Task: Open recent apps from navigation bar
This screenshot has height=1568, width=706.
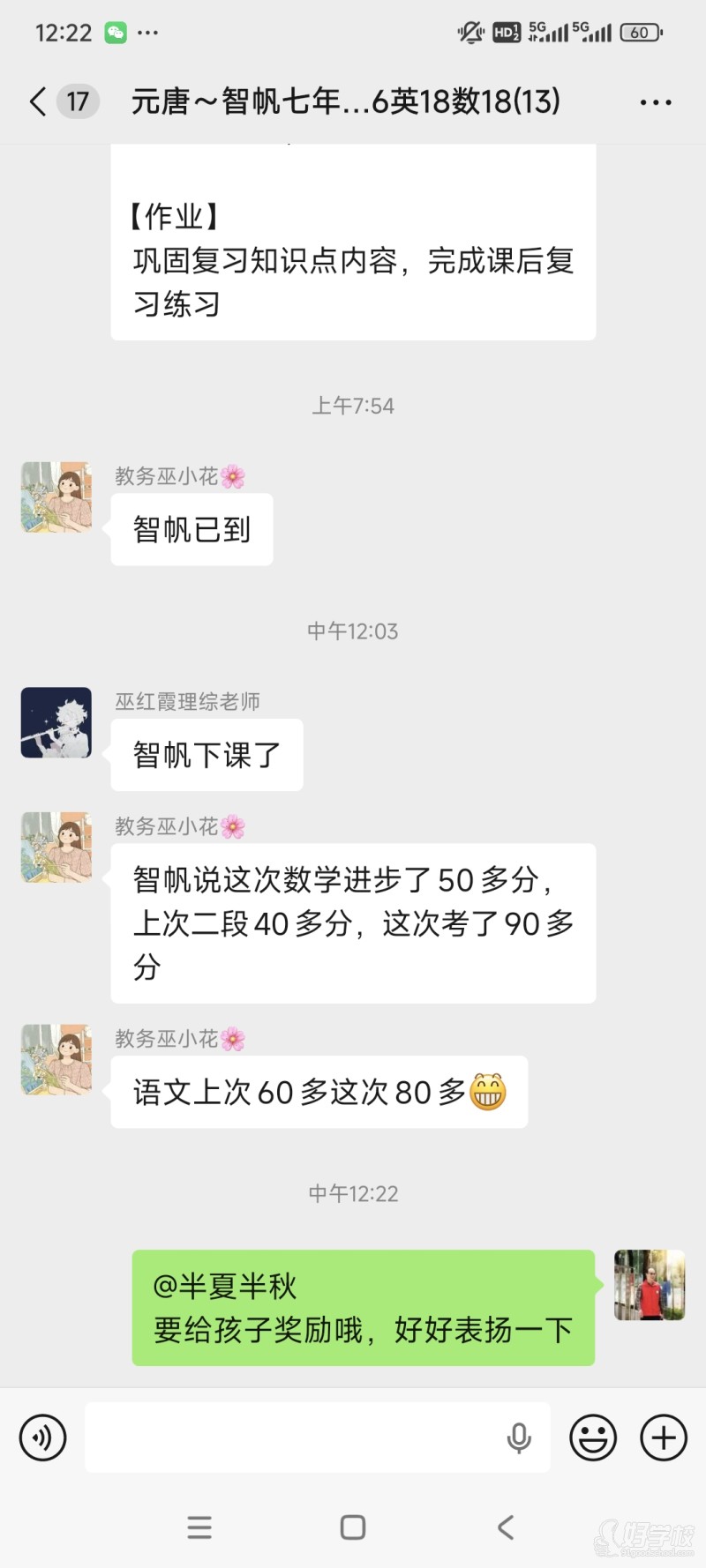Action: click(199, 1527)
